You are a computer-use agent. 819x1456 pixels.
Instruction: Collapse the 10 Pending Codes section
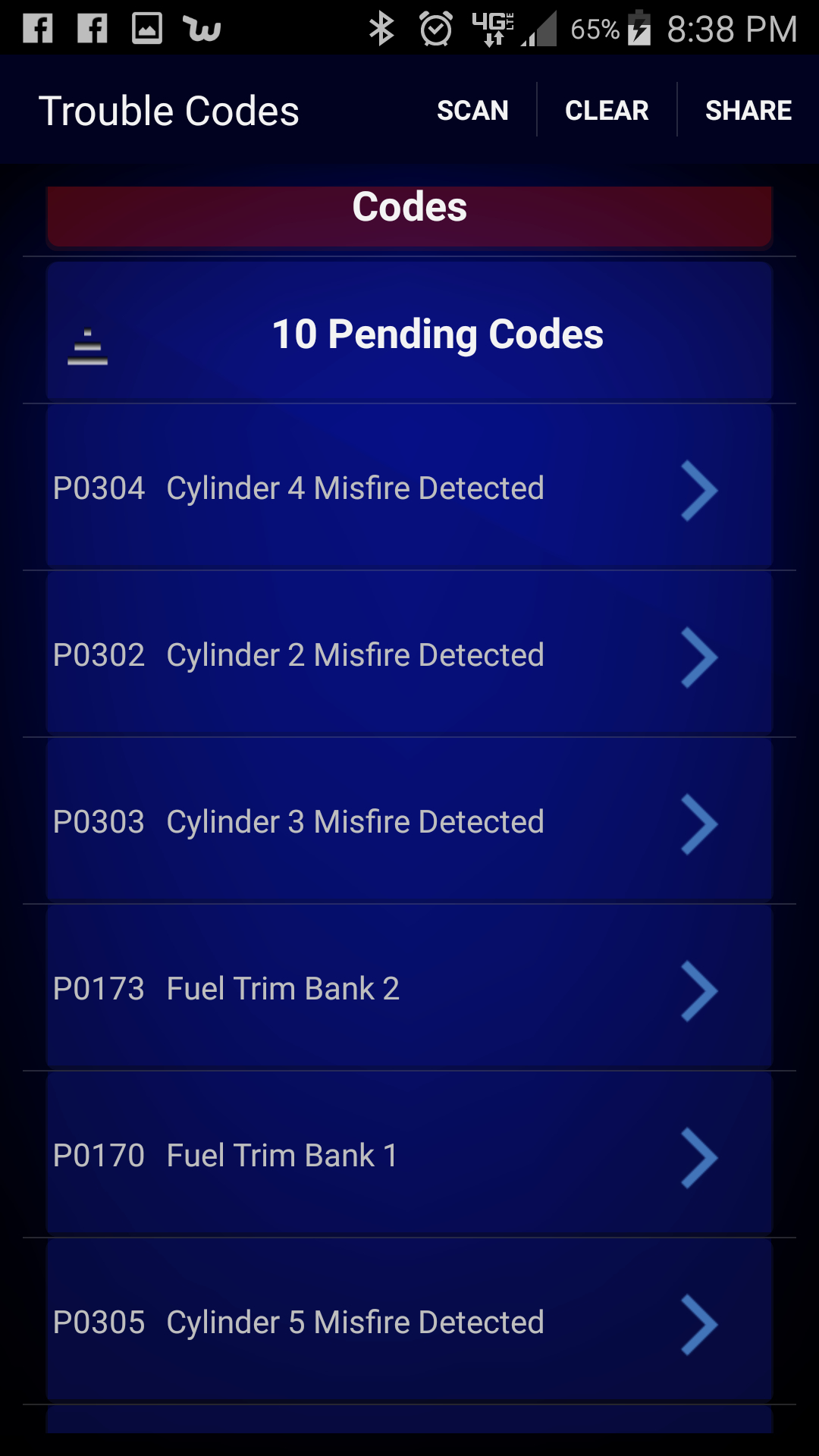click(88, 347)
